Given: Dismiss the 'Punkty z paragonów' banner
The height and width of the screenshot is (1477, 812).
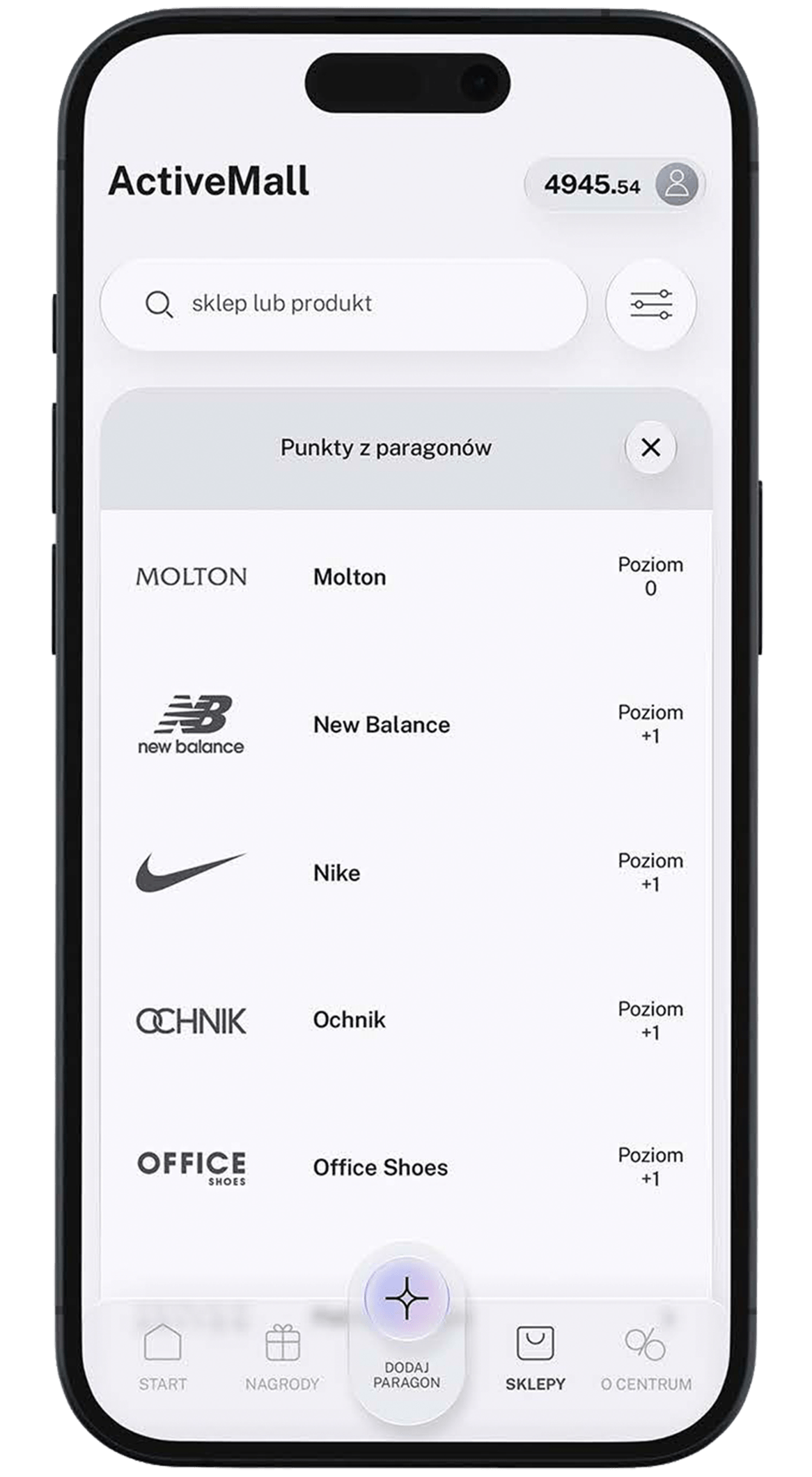Looking at the screenshot, I should [650, 447].
